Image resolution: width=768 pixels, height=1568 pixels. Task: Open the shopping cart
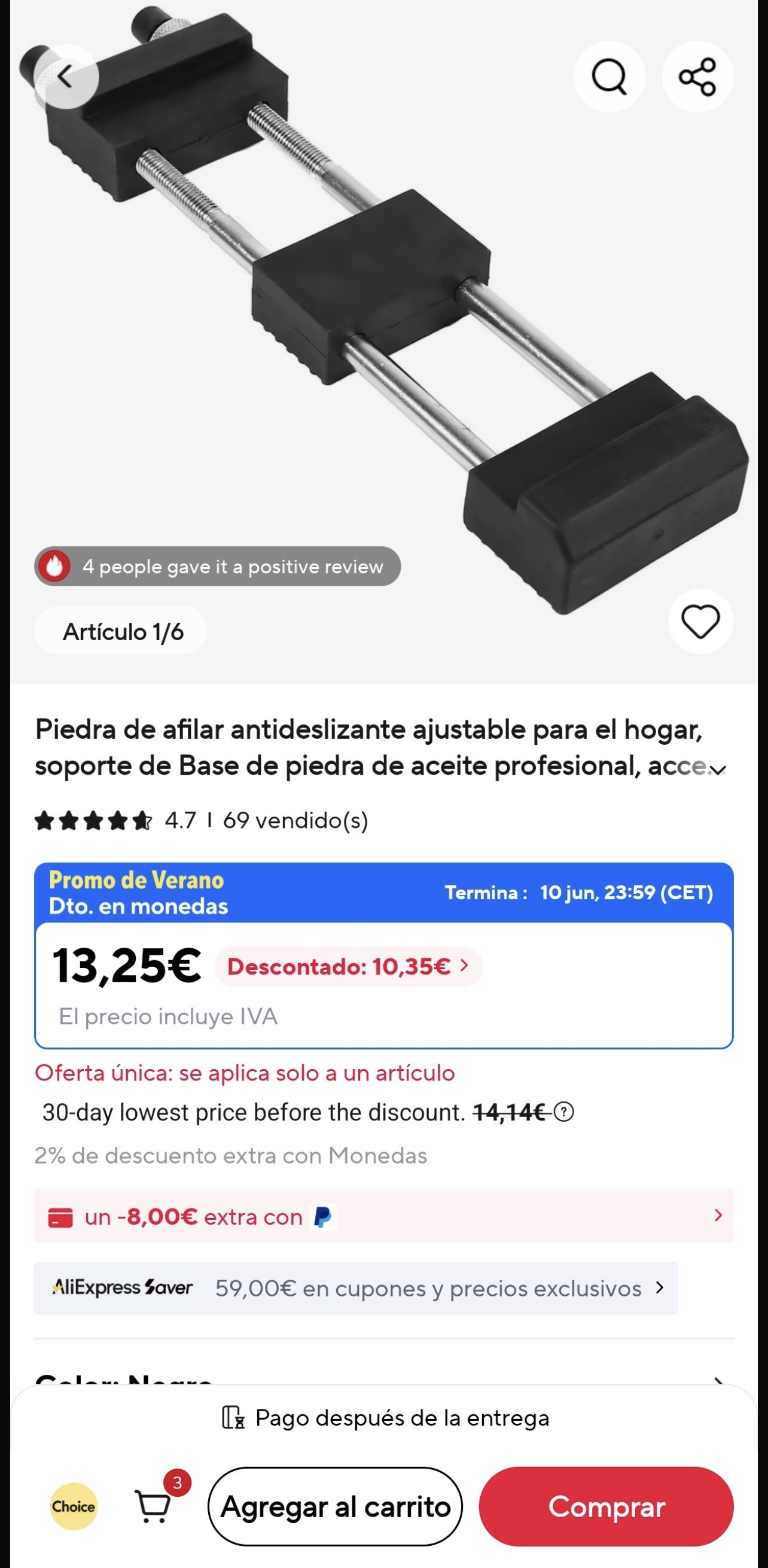point(154,1505)
